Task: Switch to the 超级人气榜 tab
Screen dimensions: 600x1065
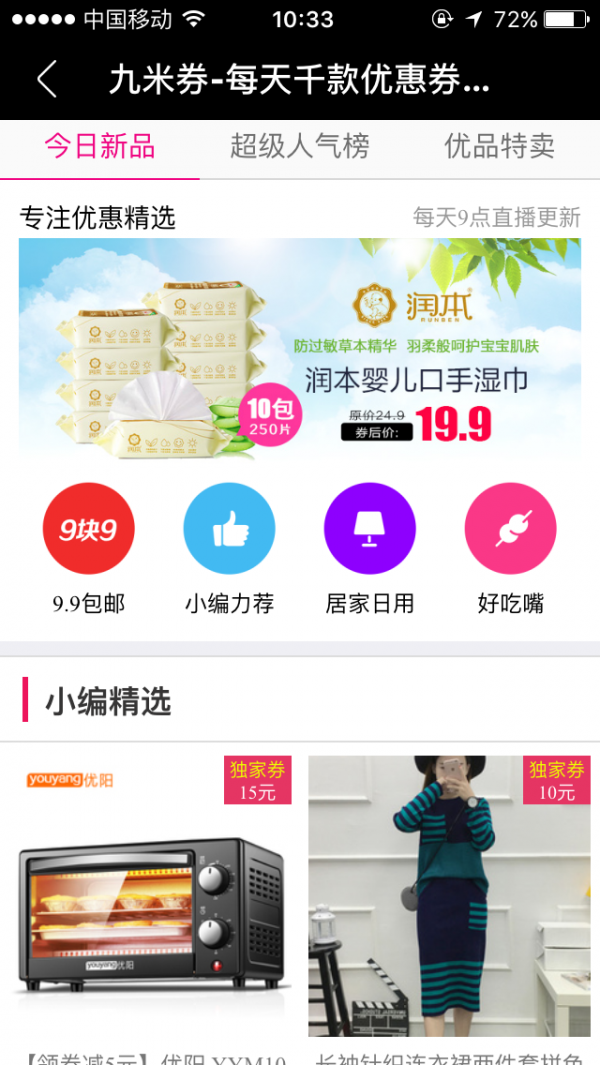Action: click(x=300, y=147)
